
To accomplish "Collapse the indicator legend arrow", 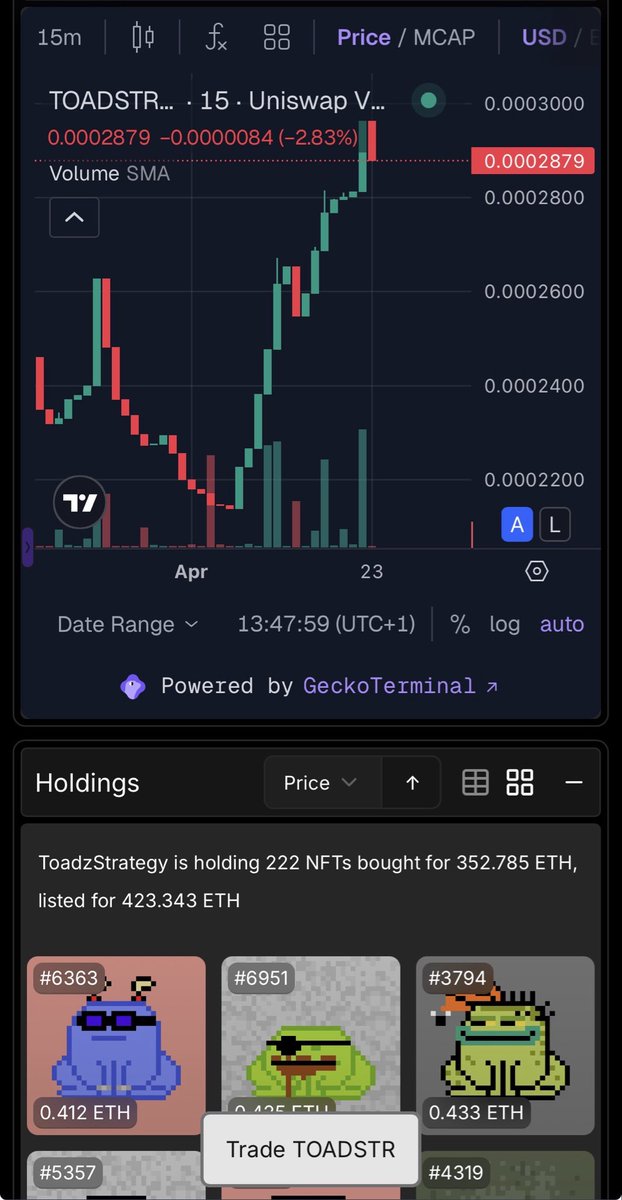I will (x=74, y=217).
